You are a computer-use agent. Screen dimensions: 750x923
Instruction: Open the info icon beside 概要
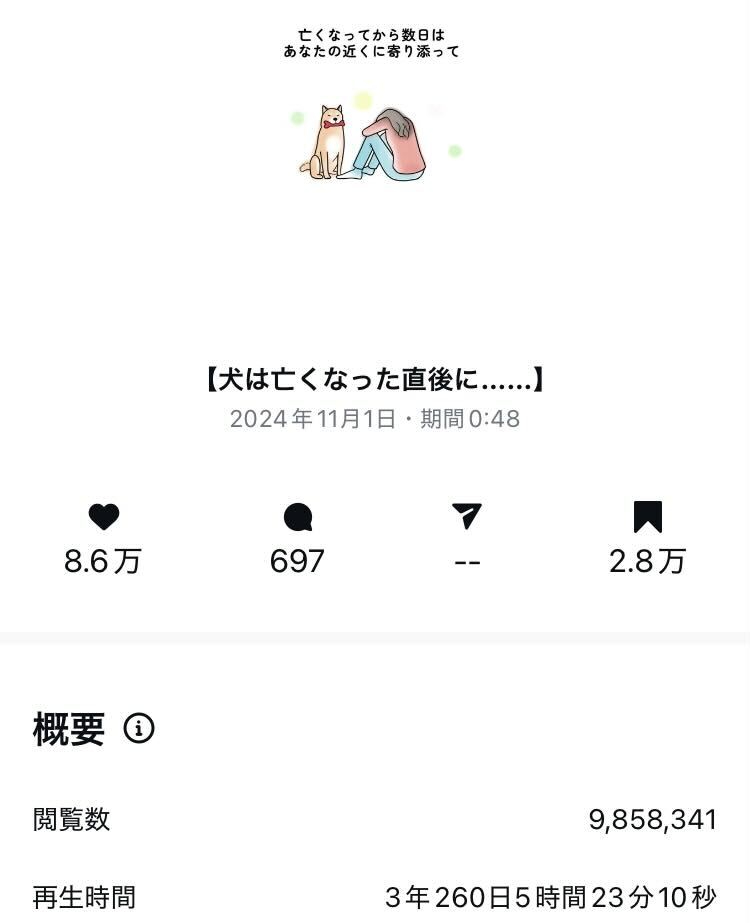(x=139, y=729)
